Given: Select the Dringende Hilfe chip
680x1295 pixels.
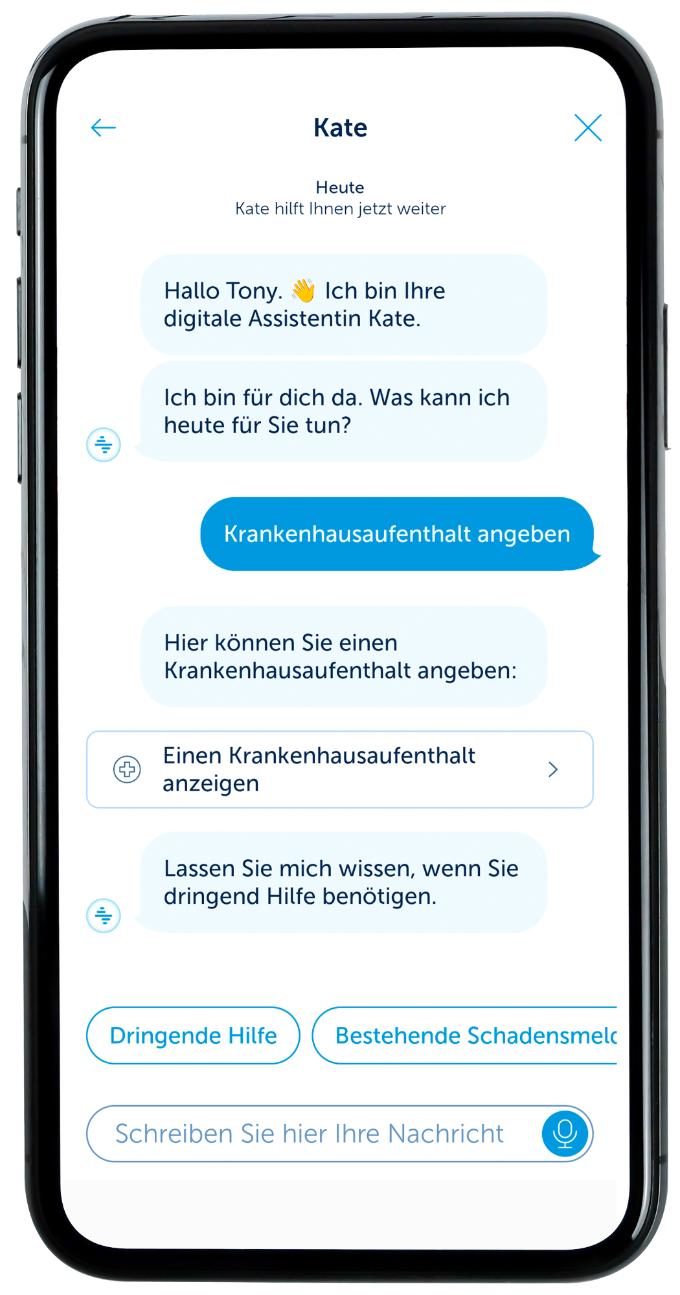Looking at the screenshot, I should pos(193,1035).
